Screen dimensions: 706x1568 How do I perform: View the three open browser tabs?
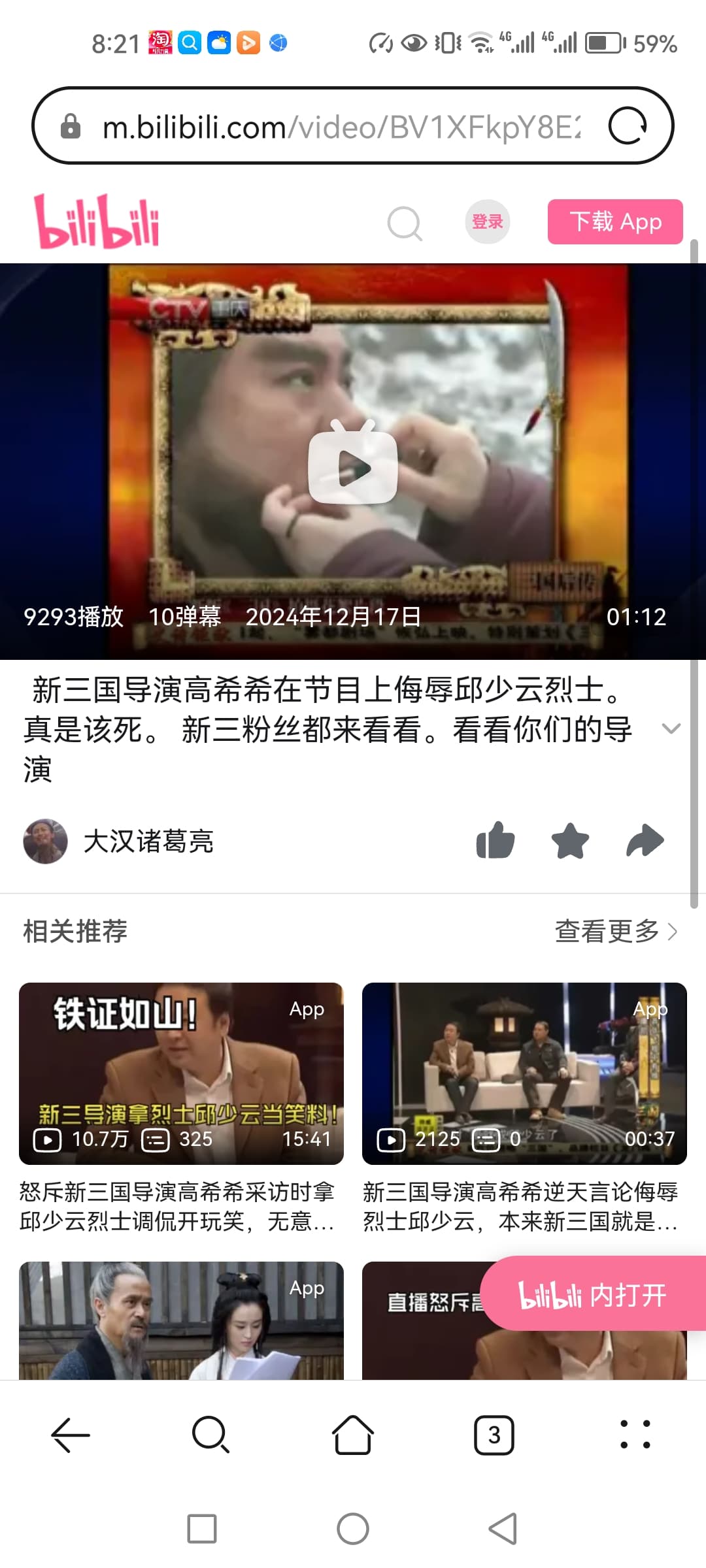(x=494, y=1435)
